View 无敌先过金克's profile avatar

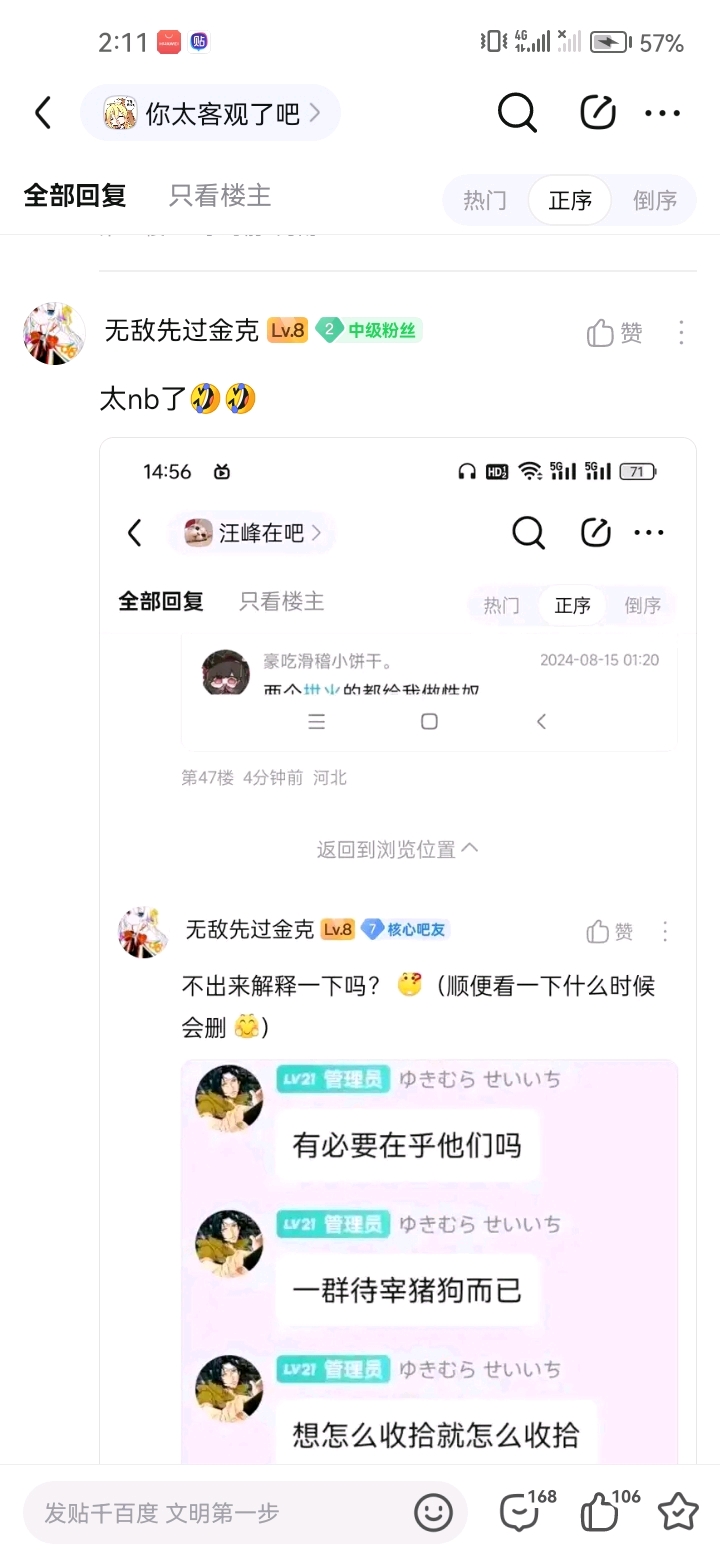click(54, 333)
